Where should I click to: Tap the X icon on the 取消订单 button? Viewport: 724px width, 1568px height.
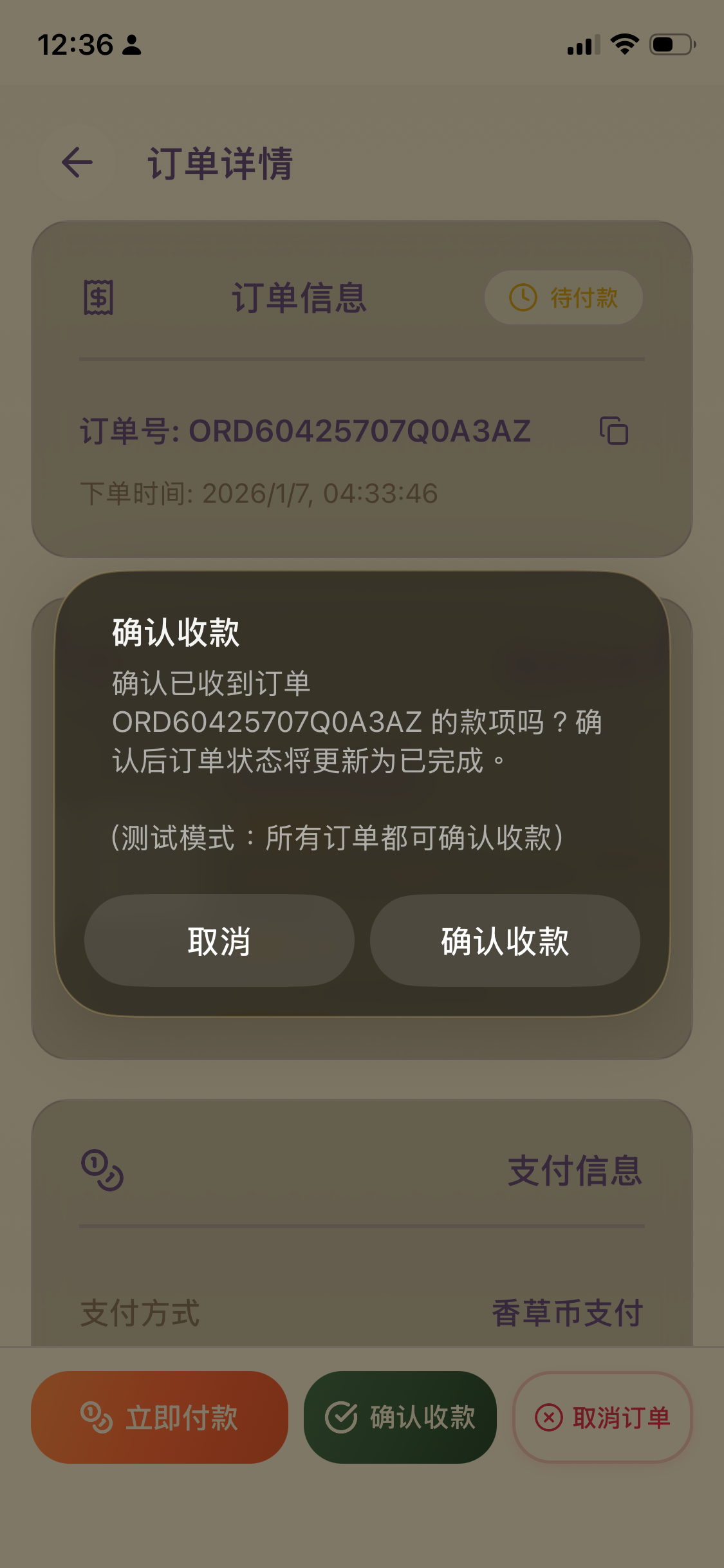(x=548, y=1418)
